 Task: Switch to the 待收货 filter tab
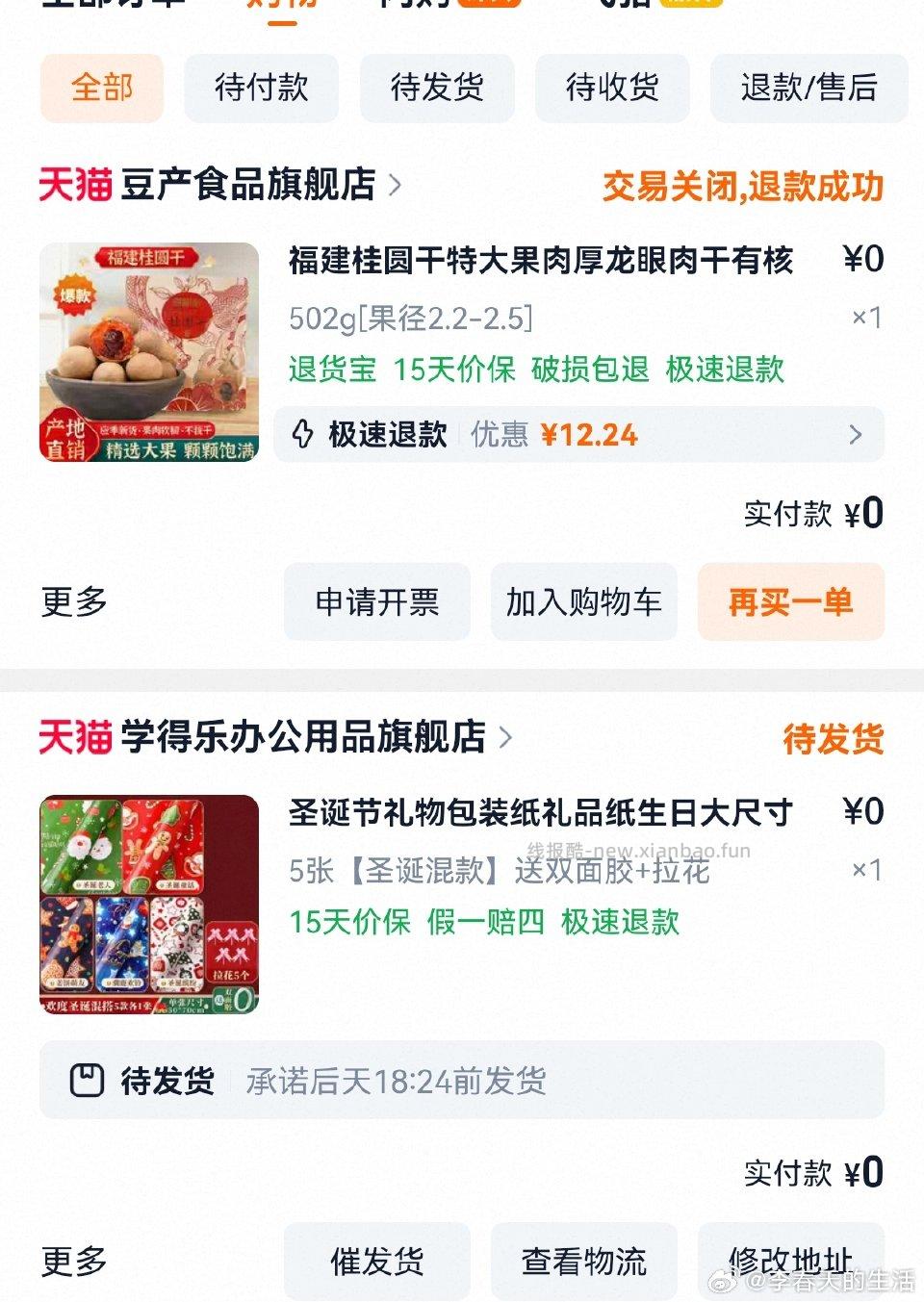[613, 88]
